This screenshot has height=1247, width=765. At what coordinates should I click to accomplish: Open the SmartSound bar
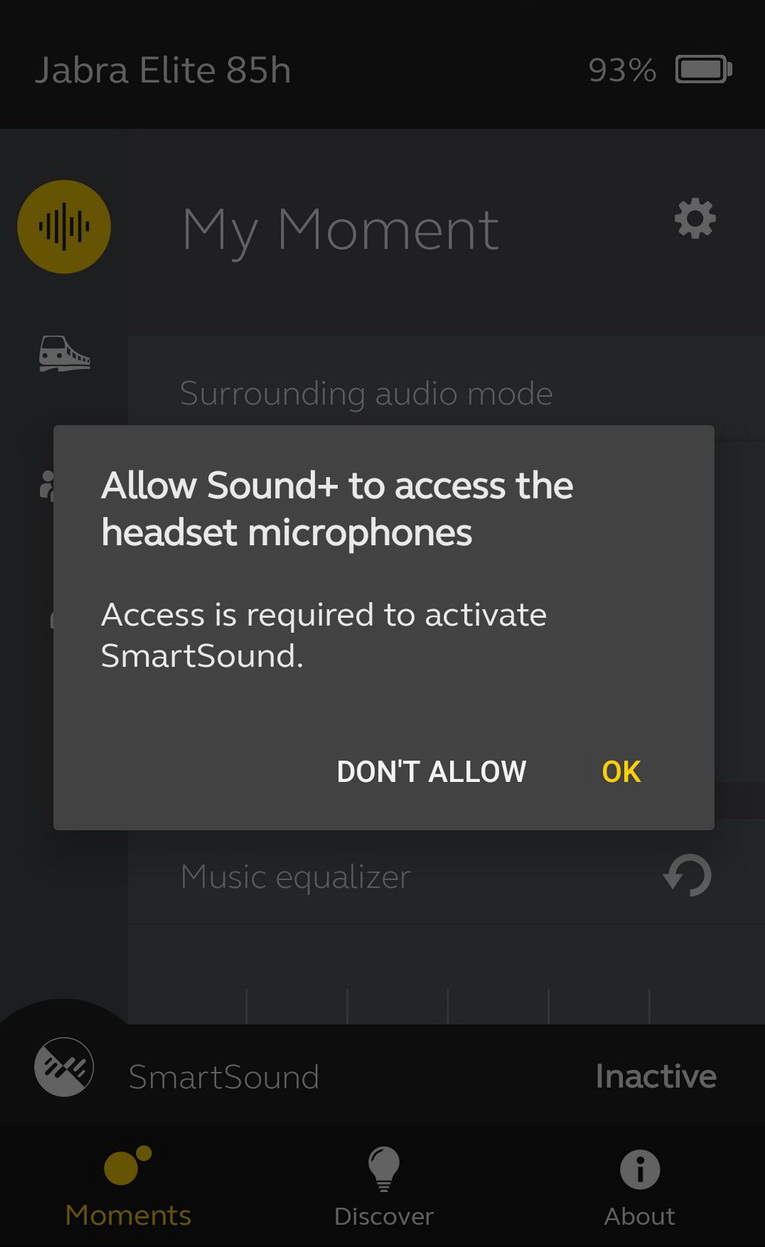(382, 1076)
